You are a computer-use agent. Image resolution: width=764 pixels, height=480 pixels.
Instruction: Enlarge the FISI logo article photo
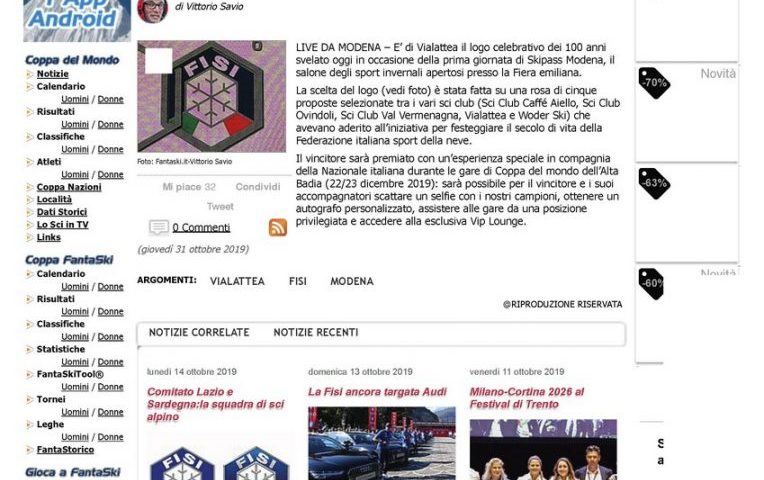point(211,96)
